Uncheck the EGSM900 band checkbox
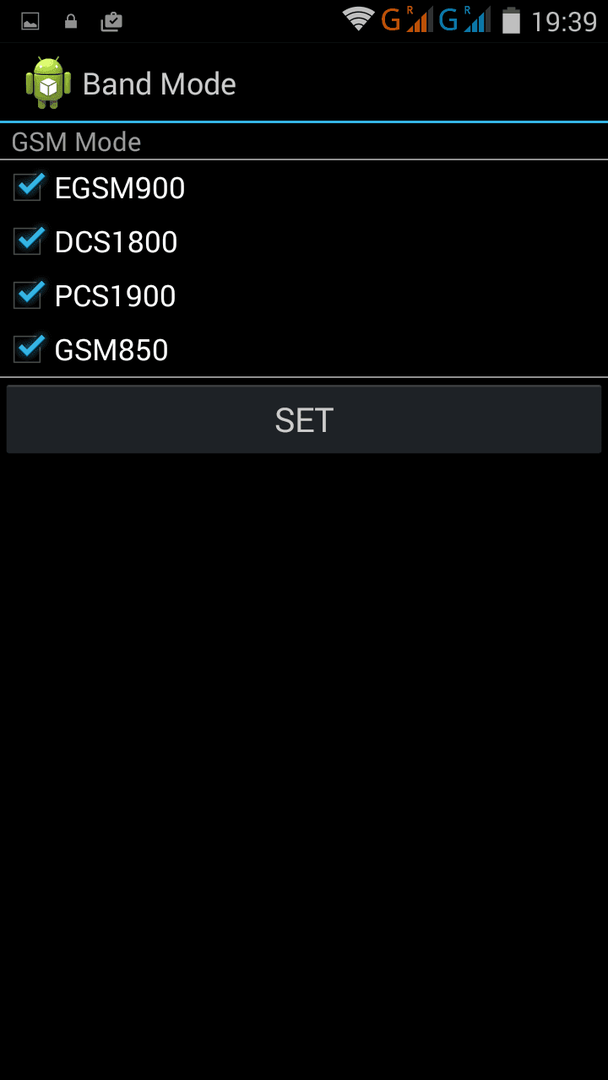This screenshot has height=1080, width=608. [28, 187]
